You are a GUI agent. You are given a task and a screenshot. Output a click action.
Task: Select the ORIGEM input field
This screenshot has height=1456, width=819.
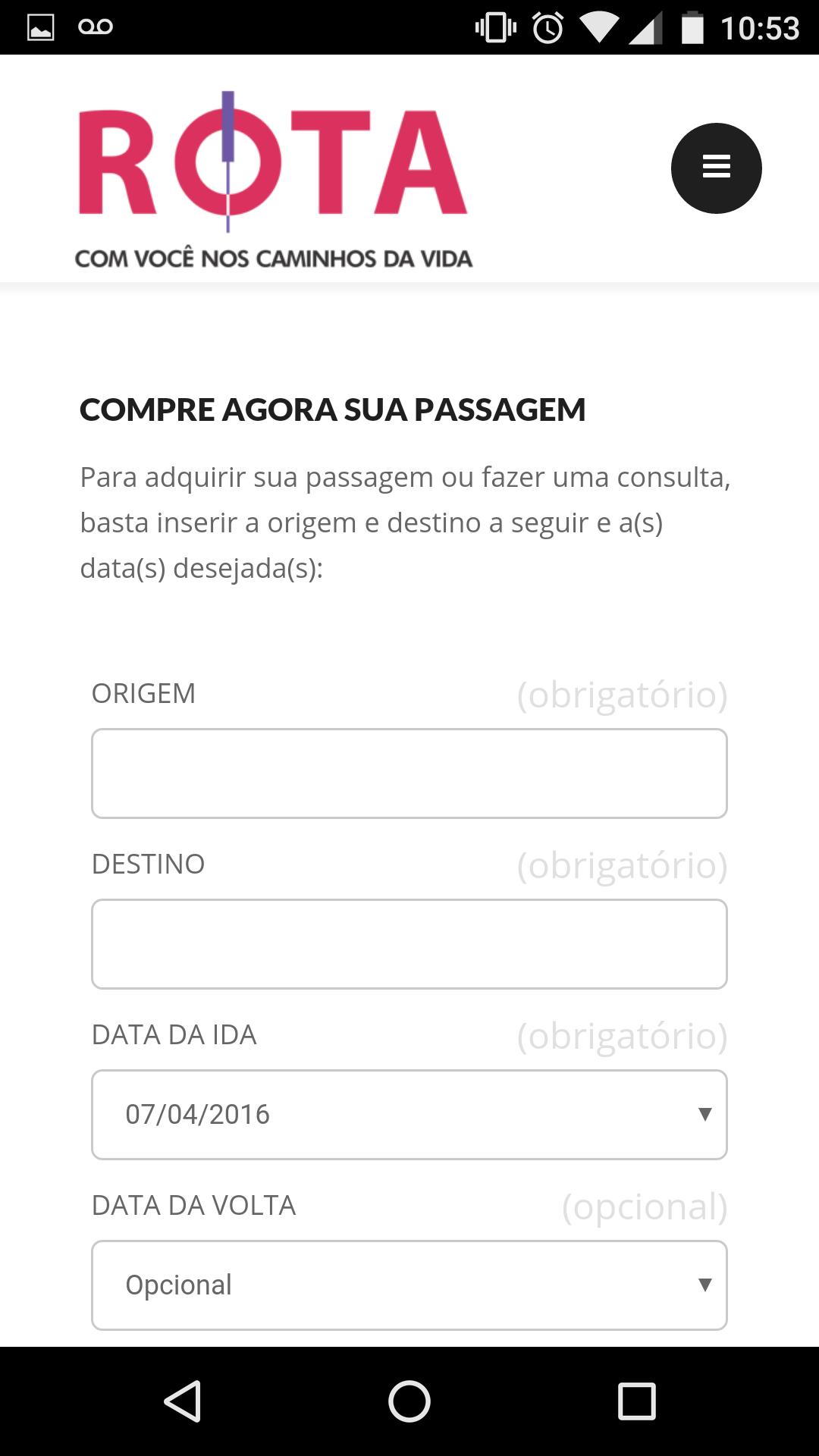point(409,773)
